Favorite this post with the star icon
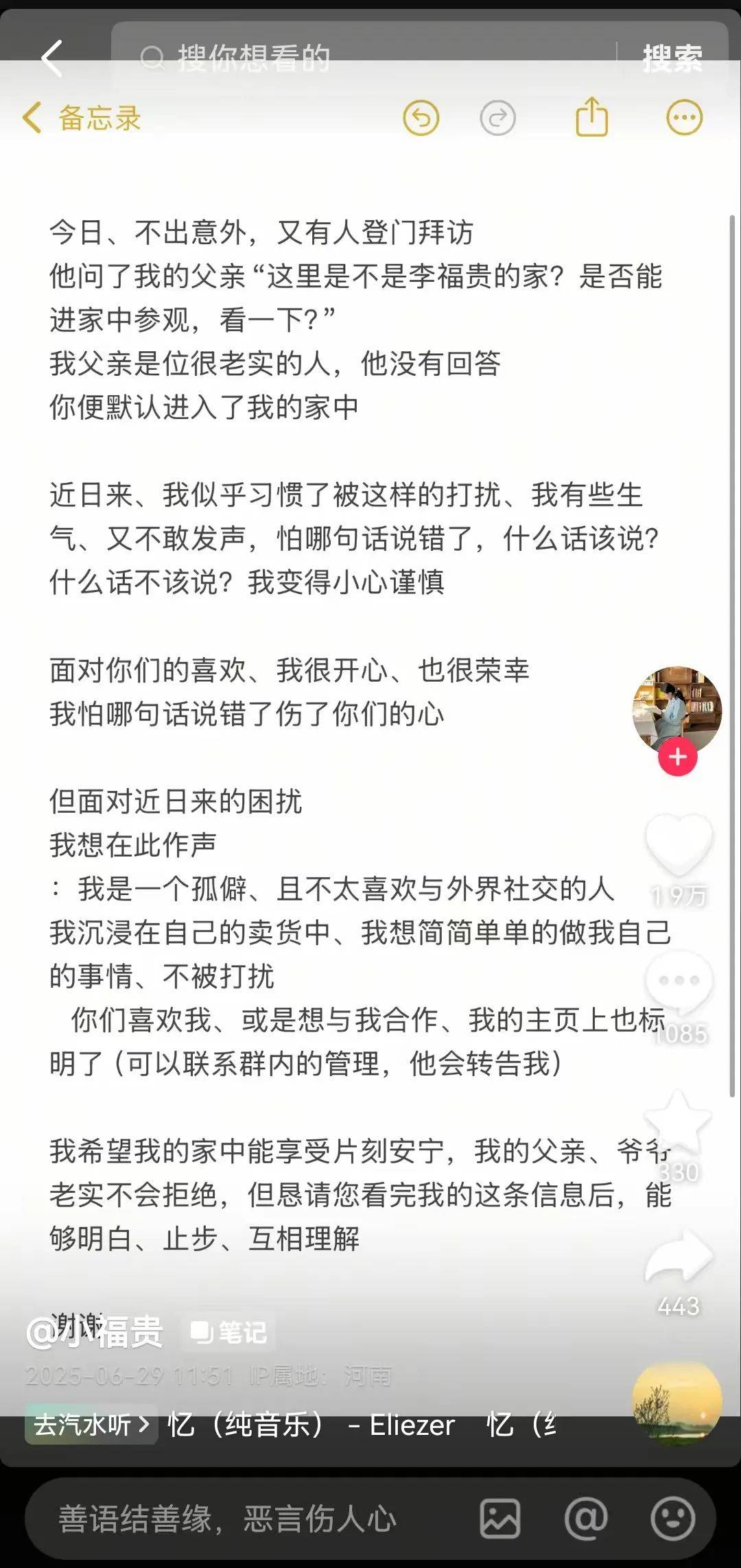The height and width of the screenshot is (1568, 741). (x=679, y=1120)
